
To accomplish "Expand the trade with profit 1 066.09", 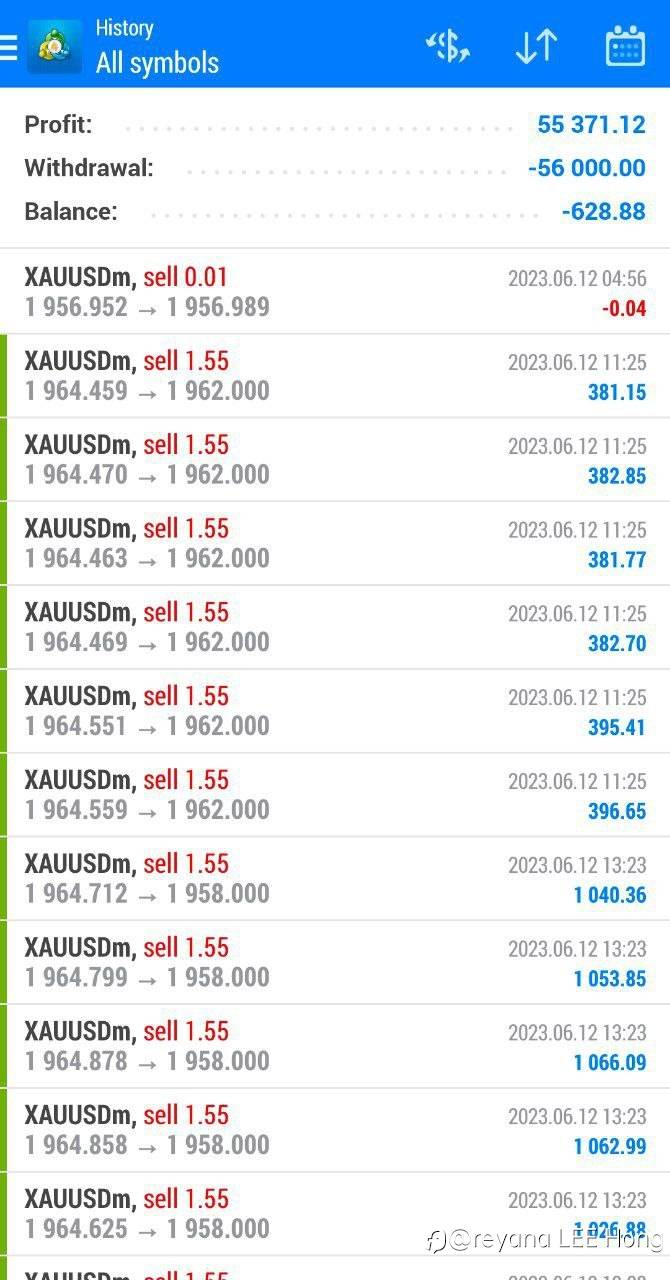I will coord(335,1048).
